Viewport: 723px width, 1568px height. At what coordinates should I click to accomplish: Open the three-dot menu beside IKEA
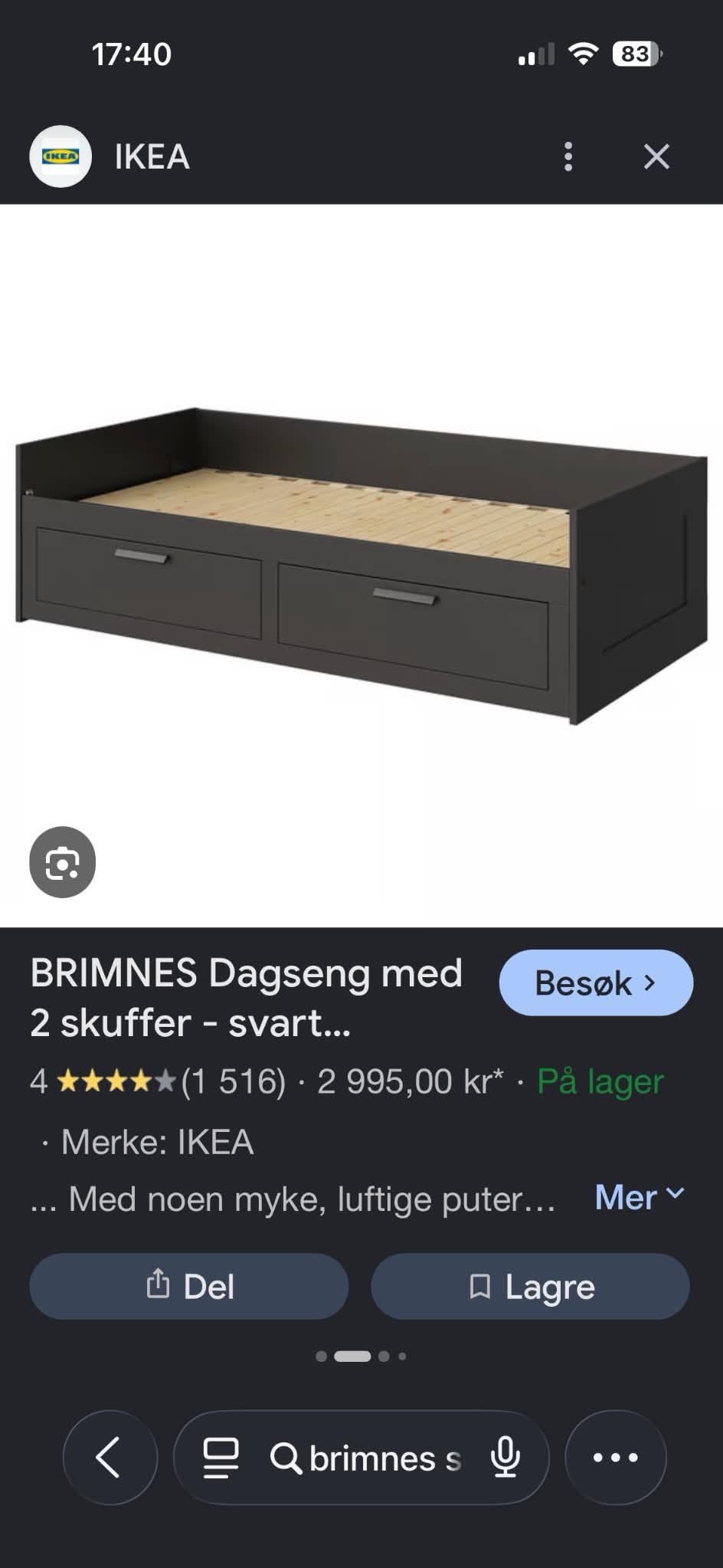coord(568,156)
